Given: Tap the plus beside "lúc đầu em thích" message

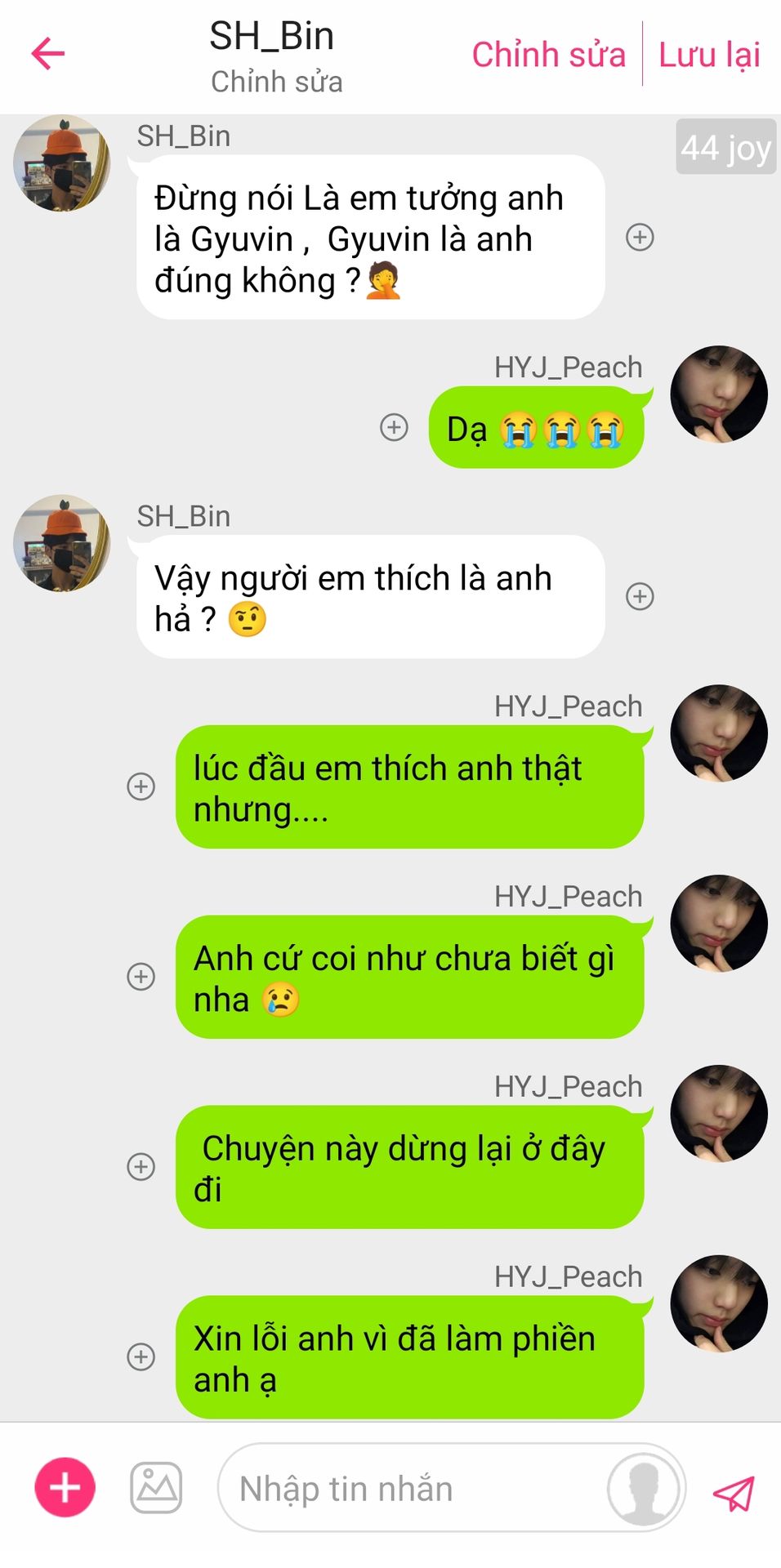Looking at the screenshot, I should pos(141,786).
